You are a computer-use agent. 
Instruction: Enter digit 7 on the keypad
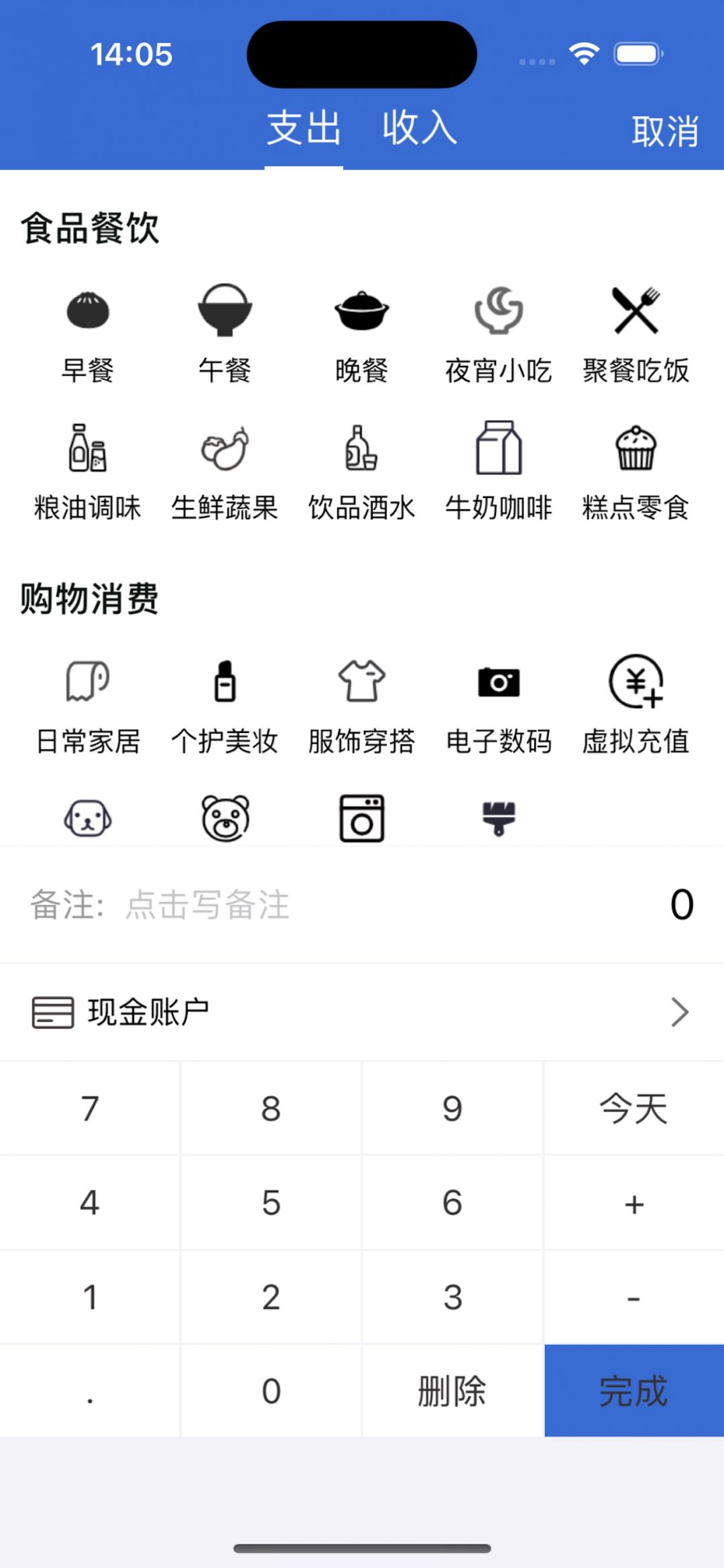pos(90,1108)
